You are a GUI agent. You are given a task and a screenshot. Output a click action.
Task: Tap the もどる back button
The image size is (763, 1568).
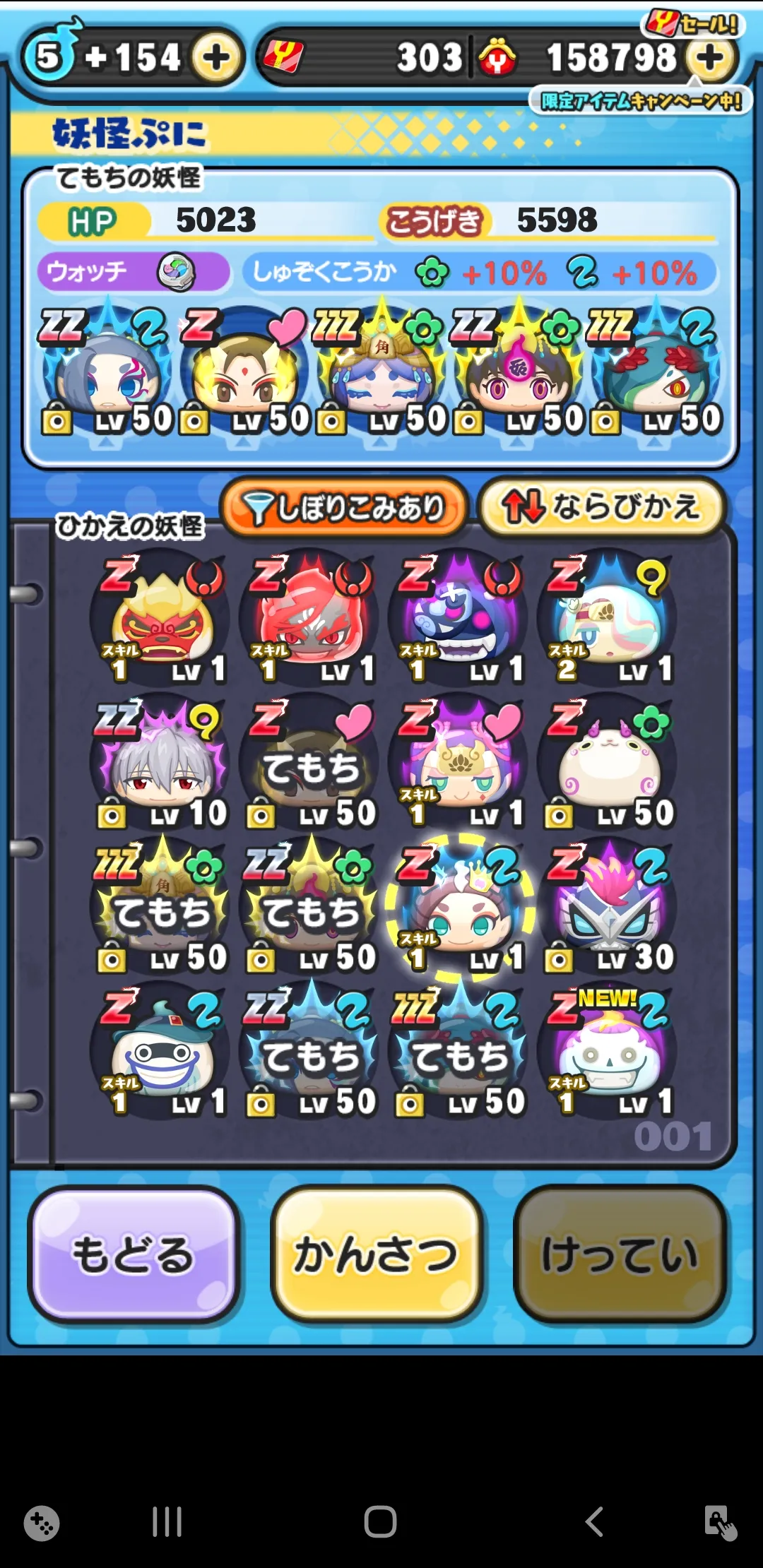134,1254
